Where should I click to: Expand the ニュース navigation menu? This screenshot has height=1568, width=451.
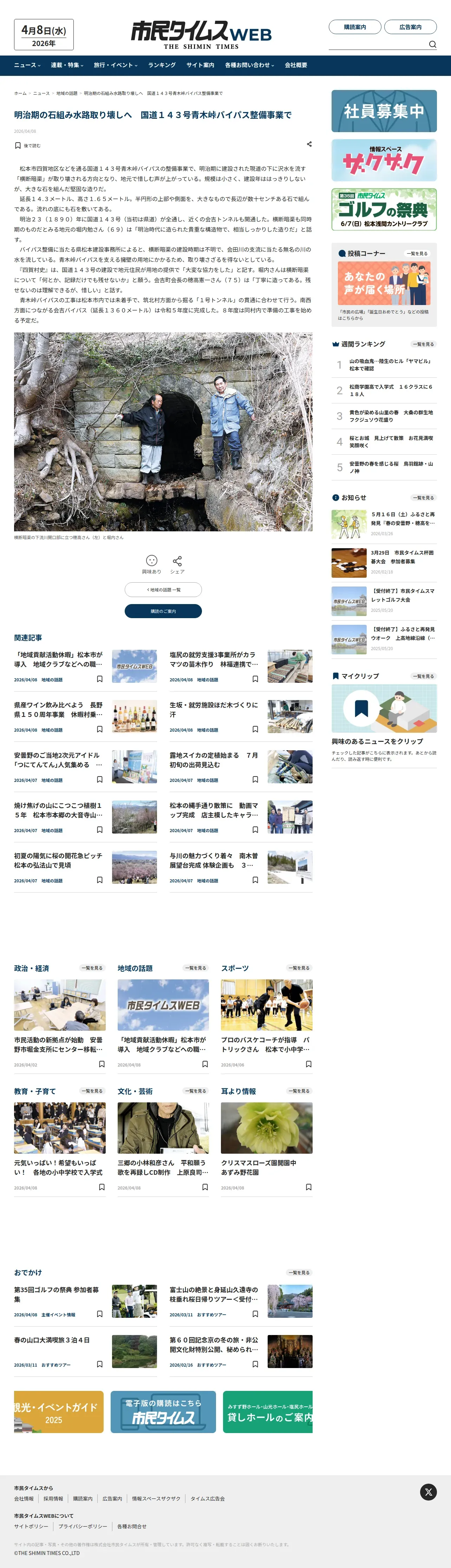[x=27, y=65]
